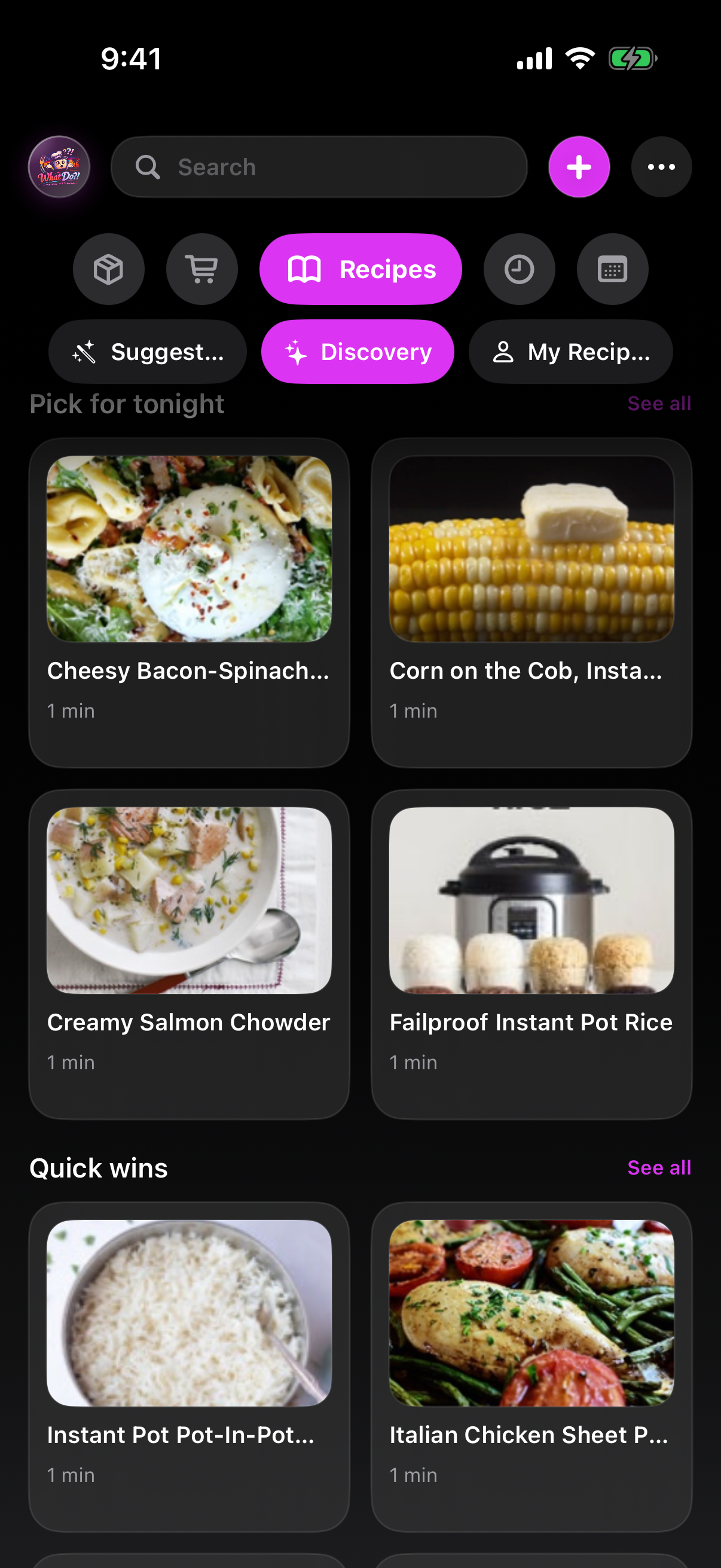Open the three-dot more options menu
This screenshot has height=1568, width=721.
pyautogui.click(x=661, y=166)
